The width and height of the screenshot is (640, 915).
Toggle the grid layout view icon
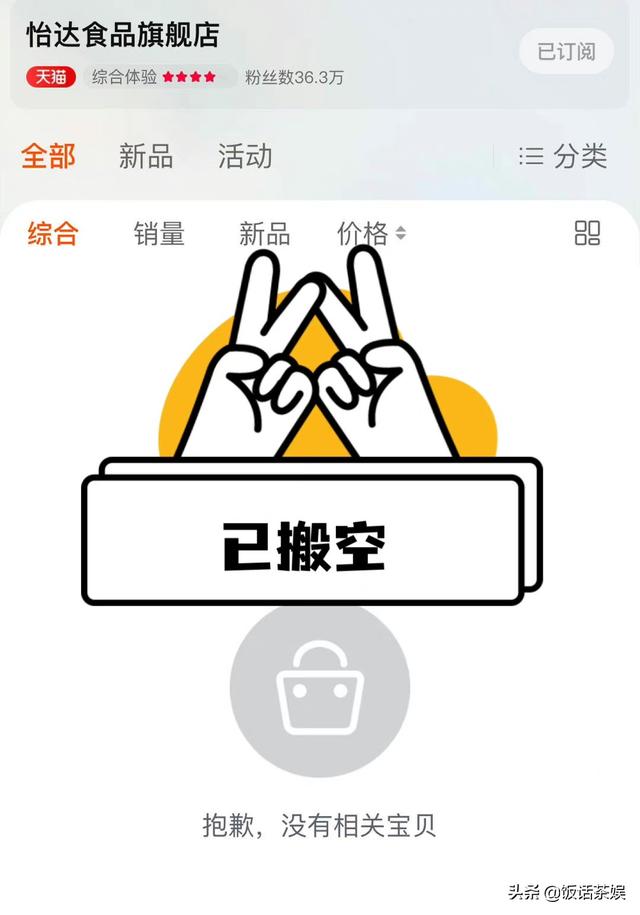tap(587, 234)
